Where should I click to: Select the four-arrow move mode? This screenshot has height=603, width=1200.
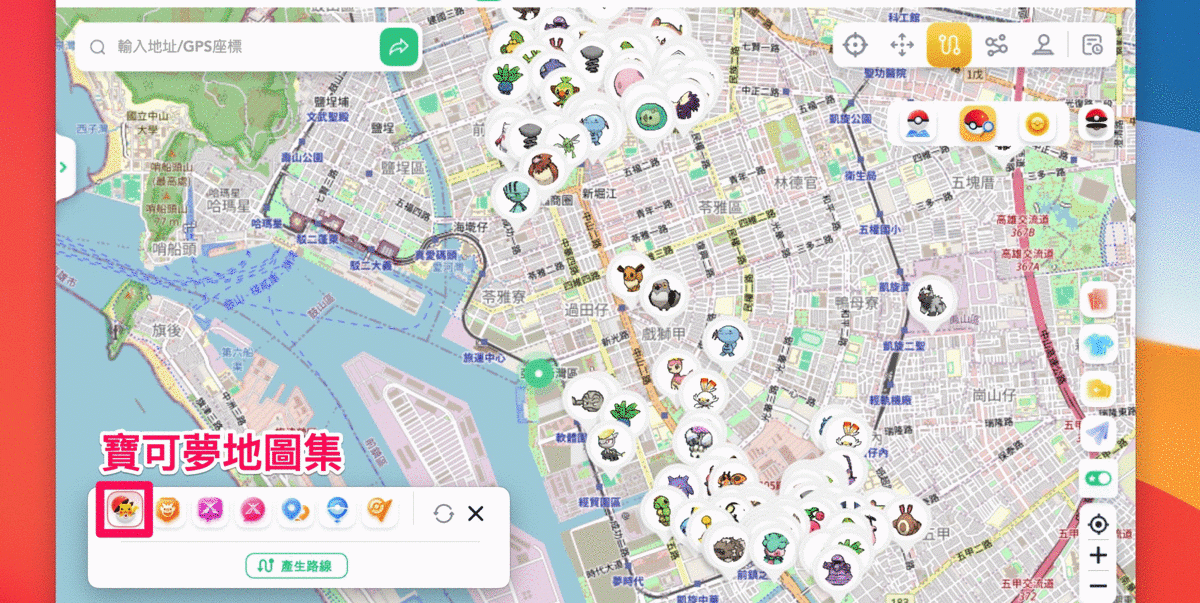click(x=902, y=44)
